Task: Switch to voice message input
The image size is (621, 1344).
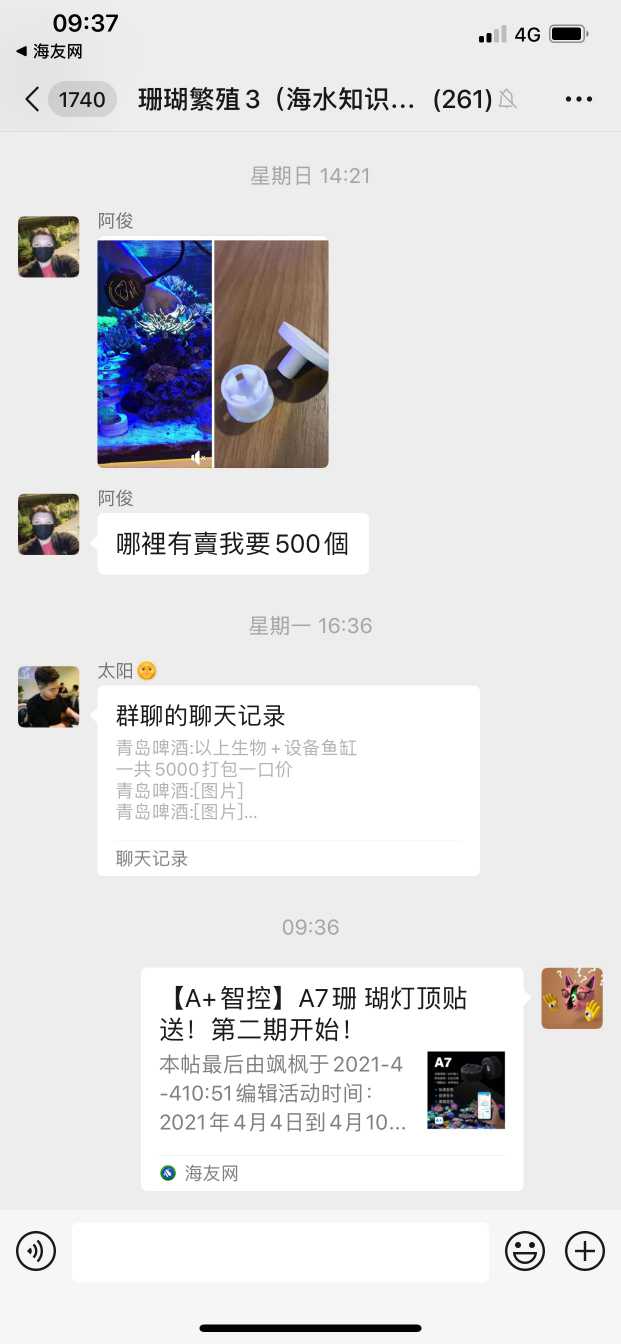Action: coord(36,1251)
